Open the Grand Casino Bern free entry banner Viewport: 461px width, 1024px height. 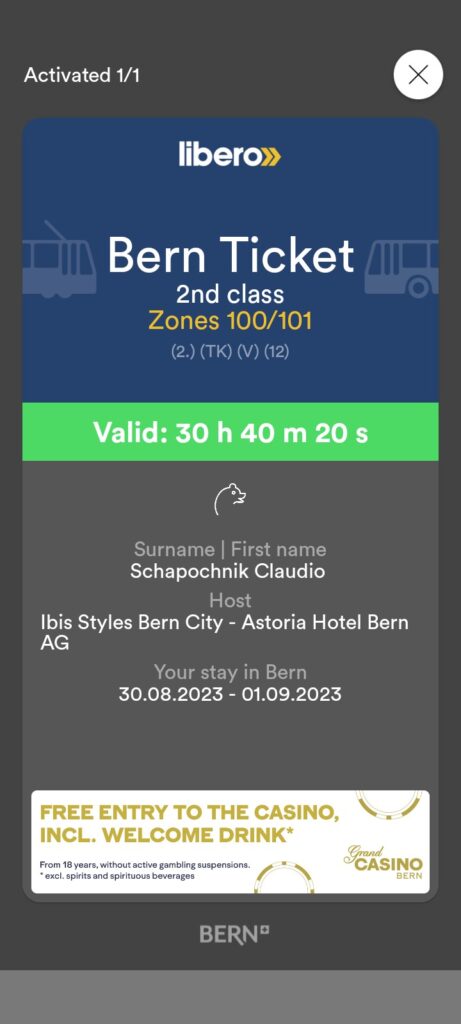[x=230, y=842]
